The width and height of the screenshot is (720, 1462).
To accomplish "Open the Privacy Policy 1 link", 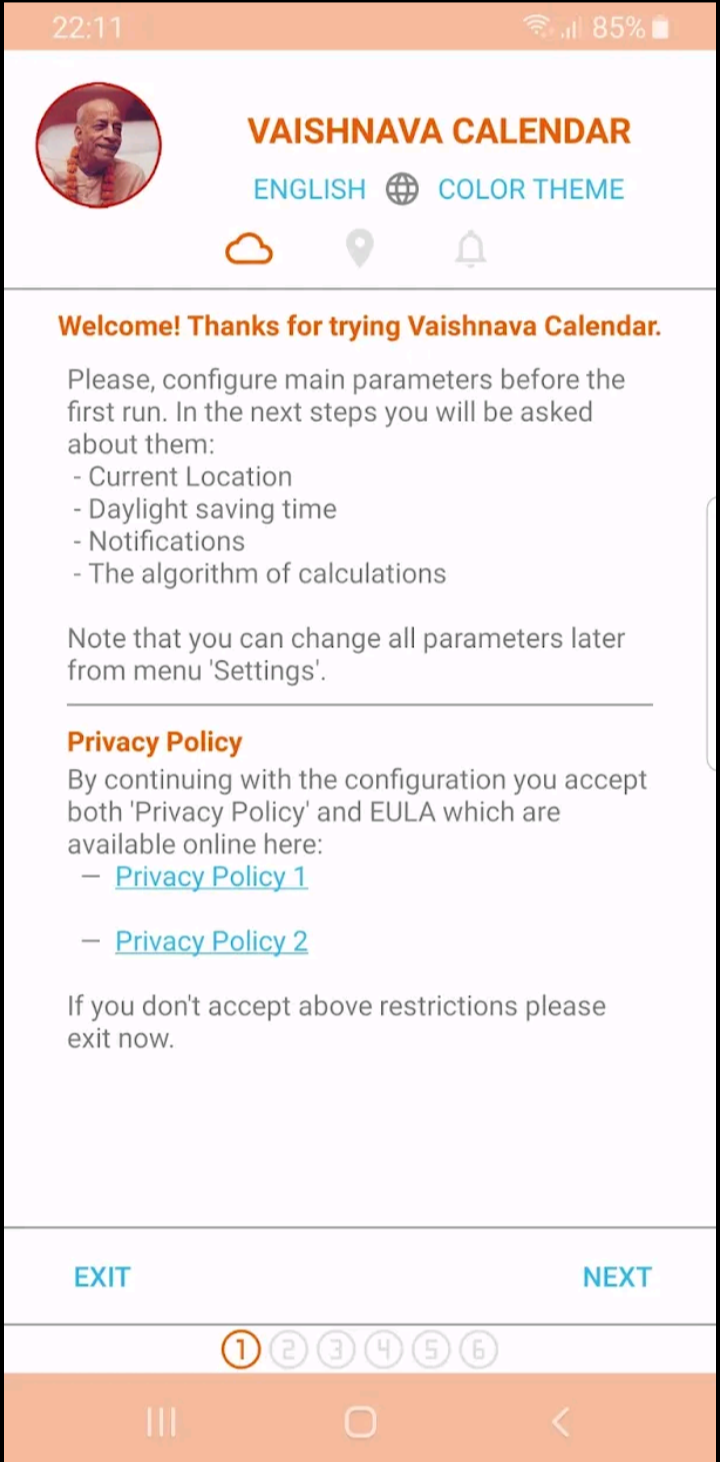I will click(211, 877).
